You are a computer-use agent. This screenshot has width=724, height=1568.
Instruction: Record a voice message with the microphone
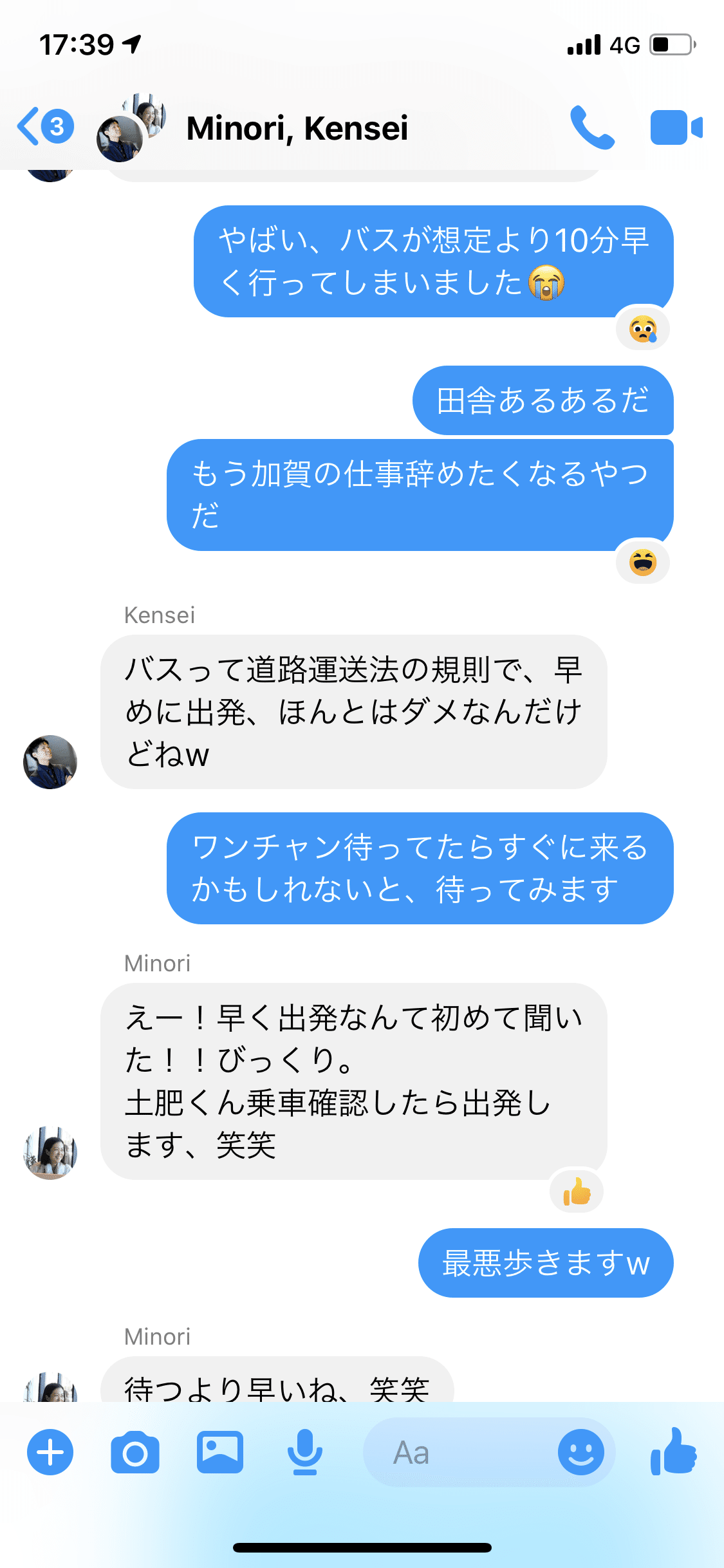coord(304,1452)
